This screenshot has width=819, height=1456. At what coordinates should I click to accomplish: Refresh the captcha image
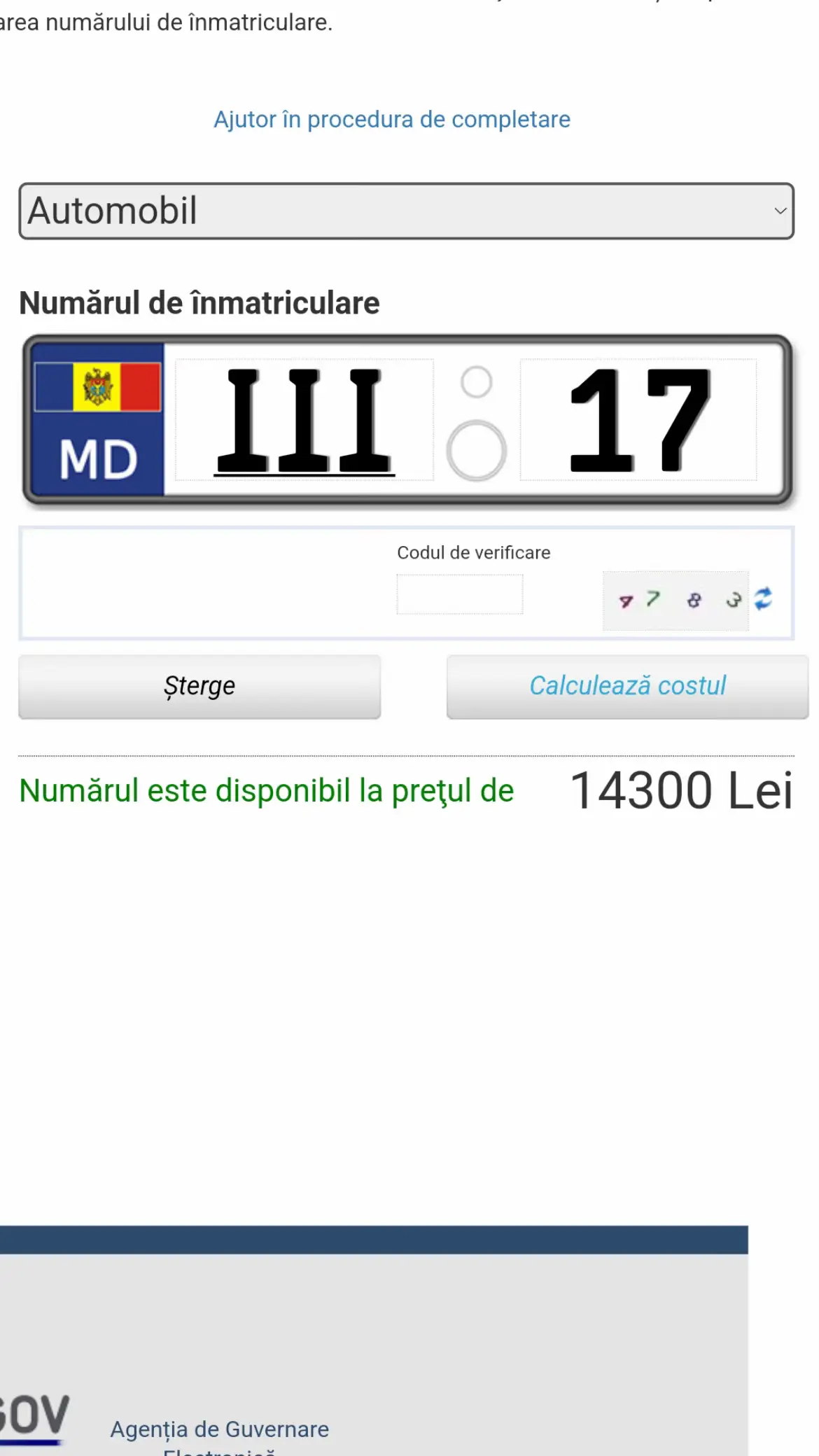coord(763,598)
